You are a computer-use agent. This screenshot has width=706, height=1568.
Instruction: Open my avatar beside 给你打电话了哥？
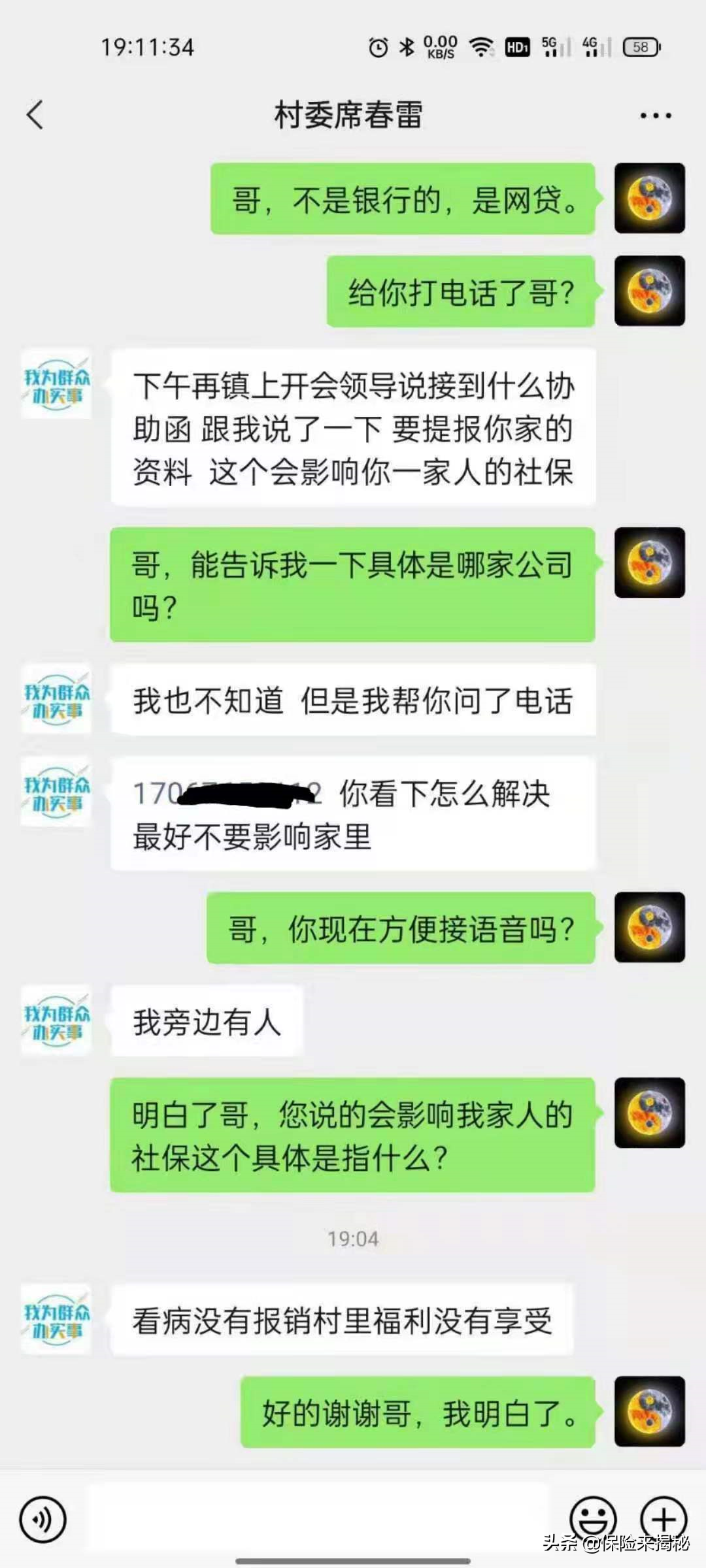pyautogui.click(x=650, y=291)
